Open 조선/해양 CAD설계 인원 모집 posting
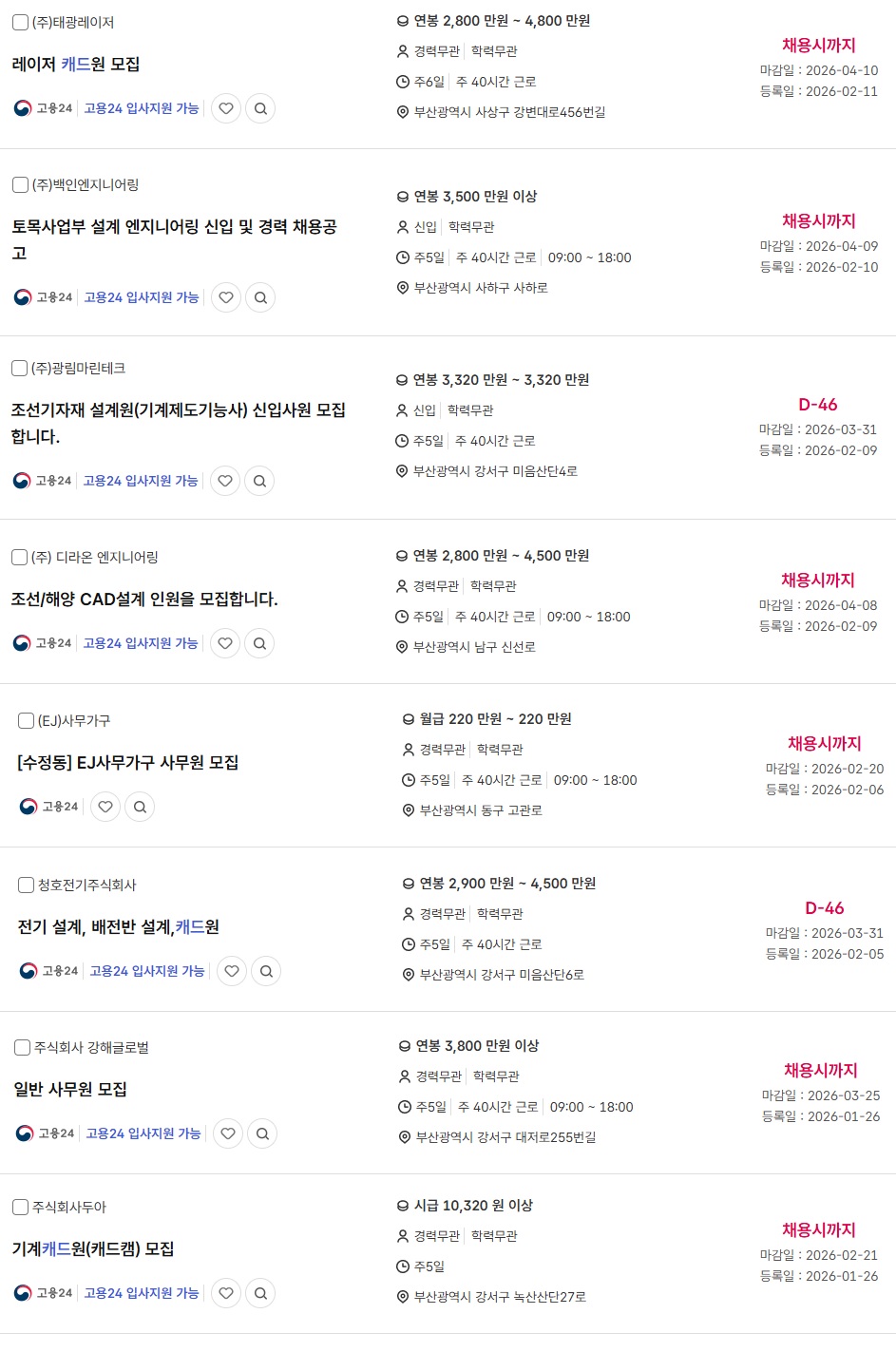 (x=144, y=600)
